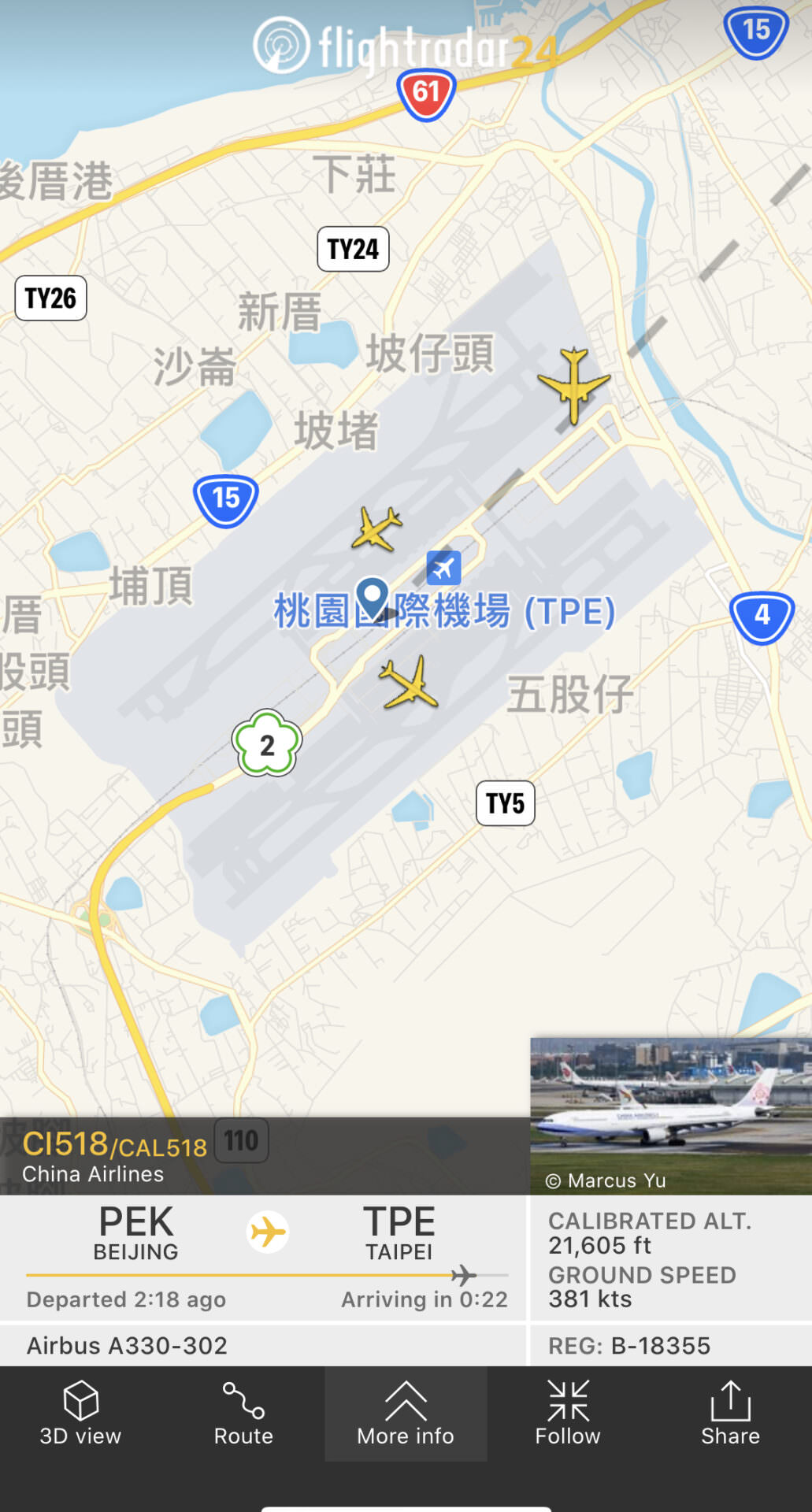Select the plane near northeast runway end

tap(574, 384)
